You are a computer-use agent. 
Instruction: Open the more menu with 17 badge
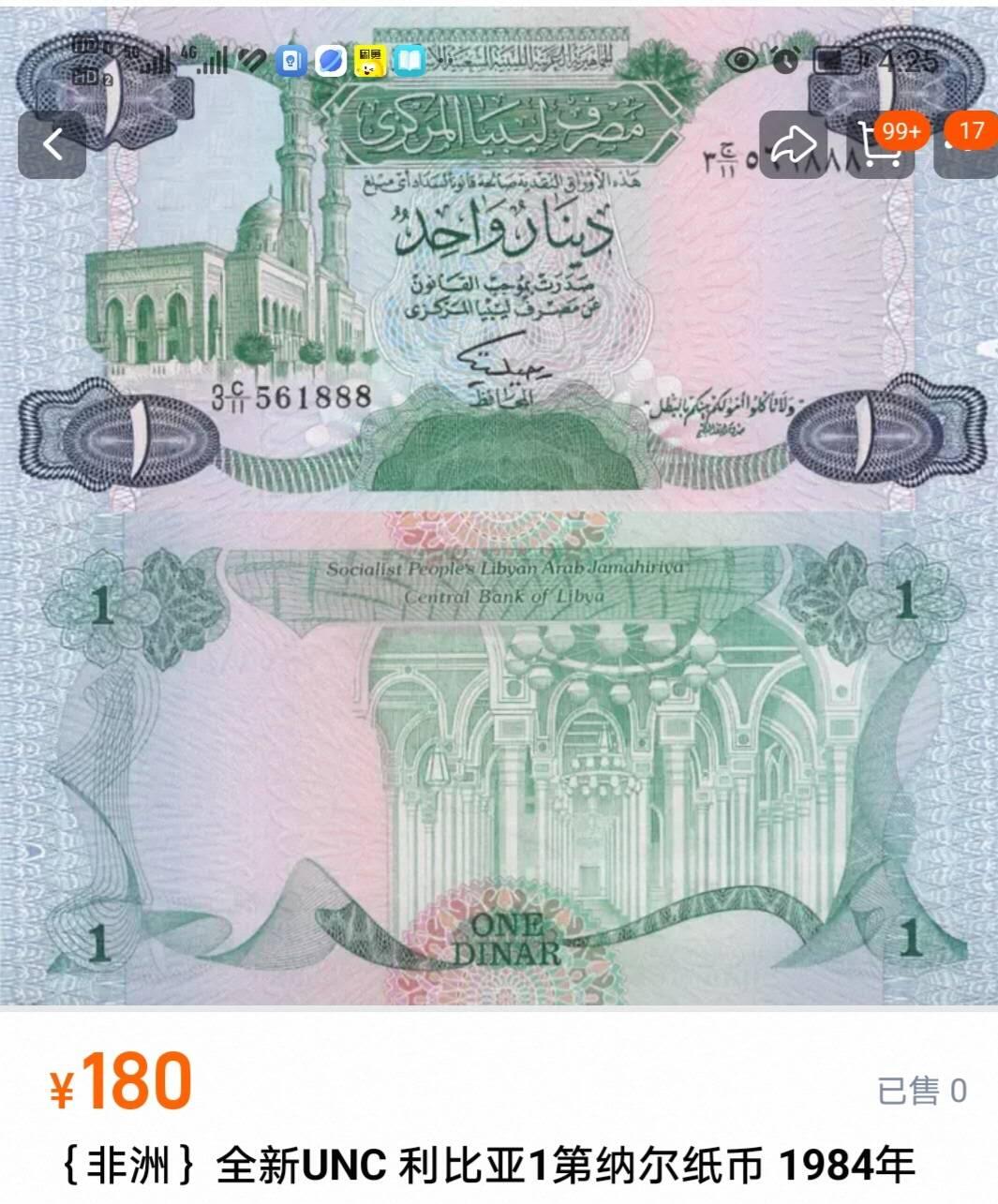click(965, 146)
